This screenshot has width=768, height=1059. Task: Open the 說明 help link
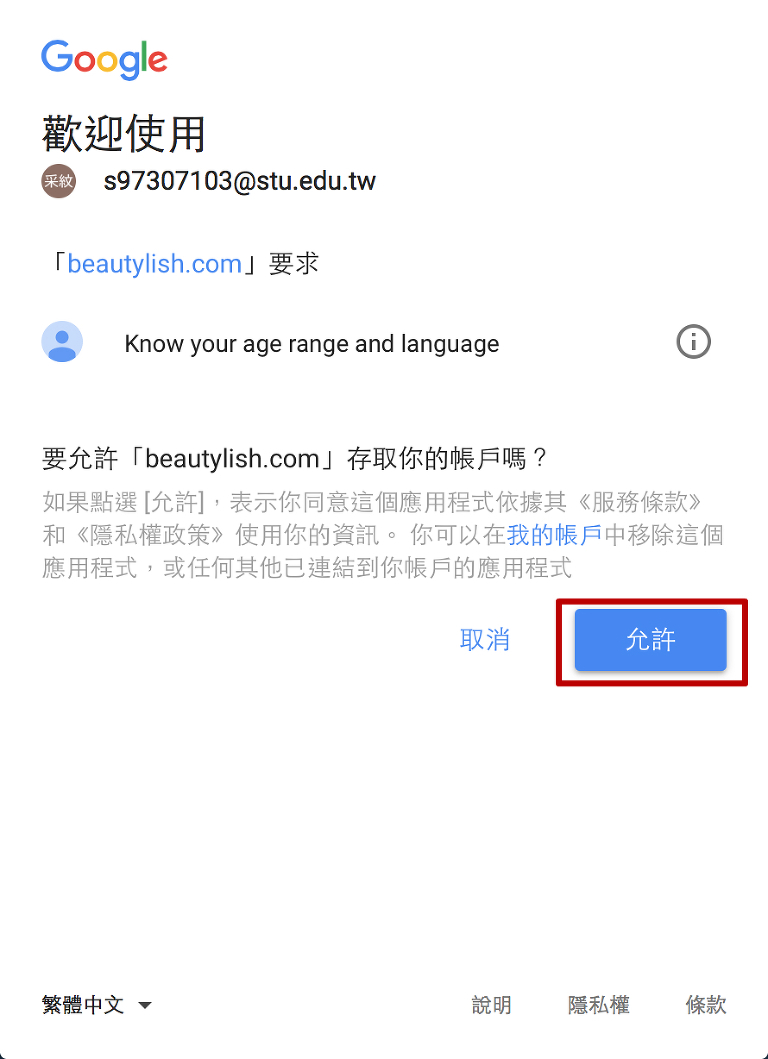pyautogui.click(x=491, y=1005)
